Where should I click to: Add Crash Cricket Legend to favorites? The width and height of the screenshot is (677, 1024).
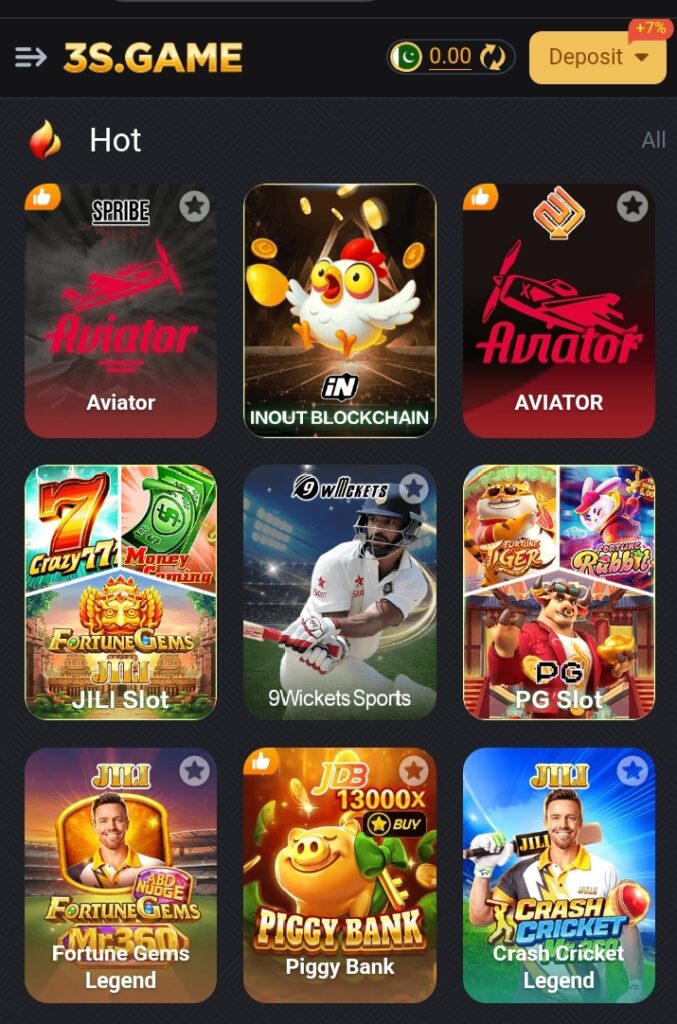coord(632,771)
